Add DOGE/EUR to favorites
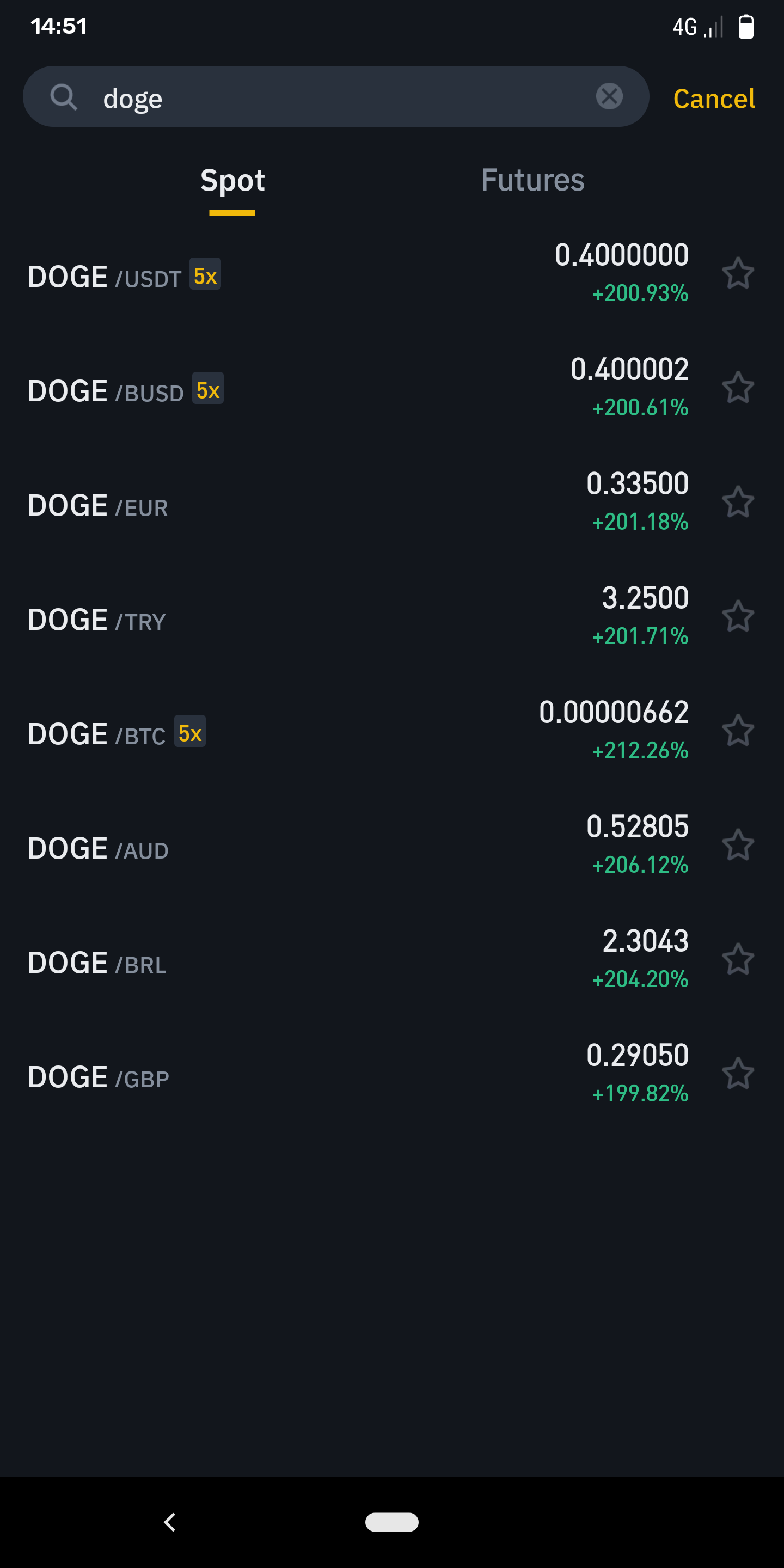 pos(738,502)
